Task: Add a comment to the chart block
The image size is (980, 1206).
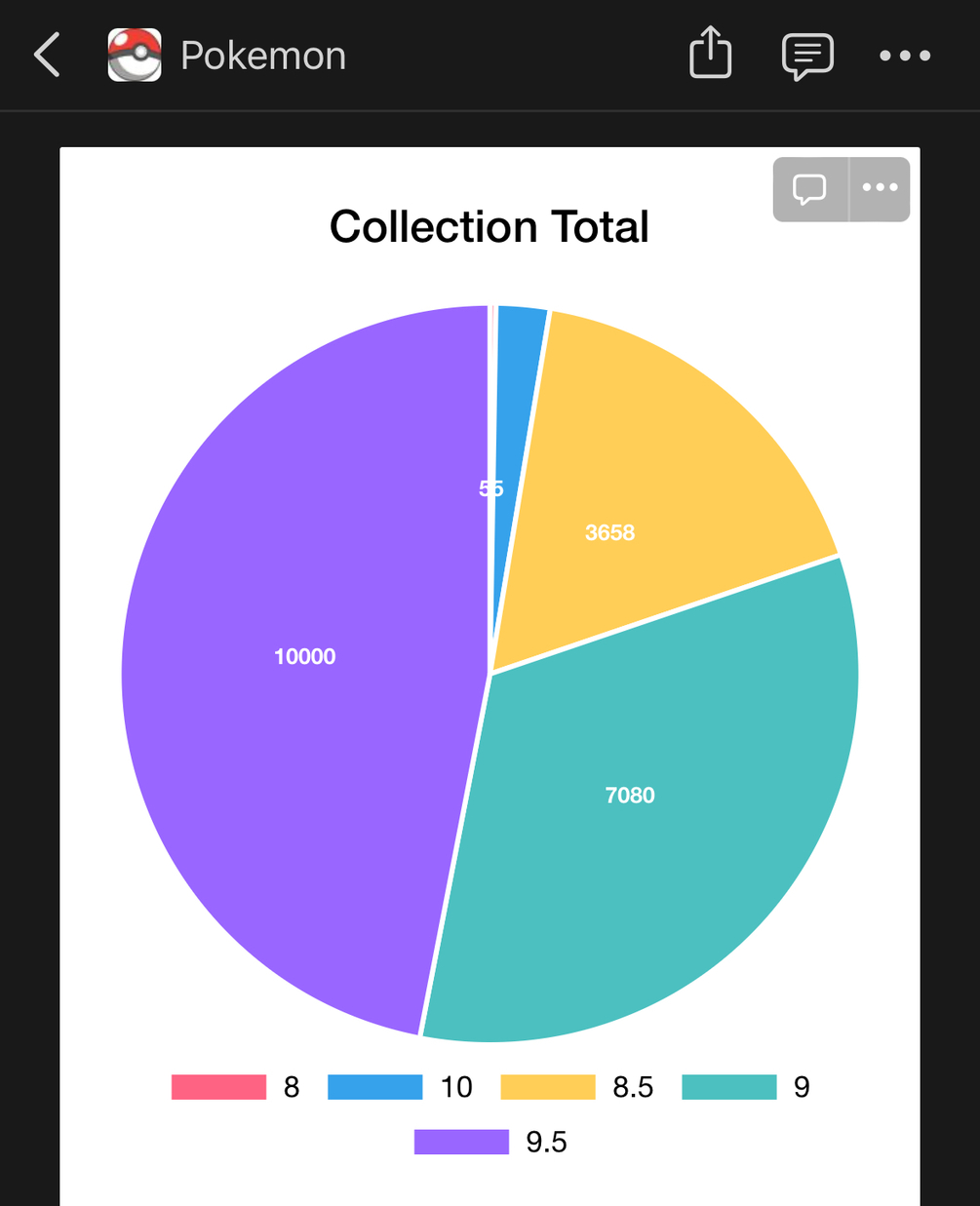Action: [810, 188]
